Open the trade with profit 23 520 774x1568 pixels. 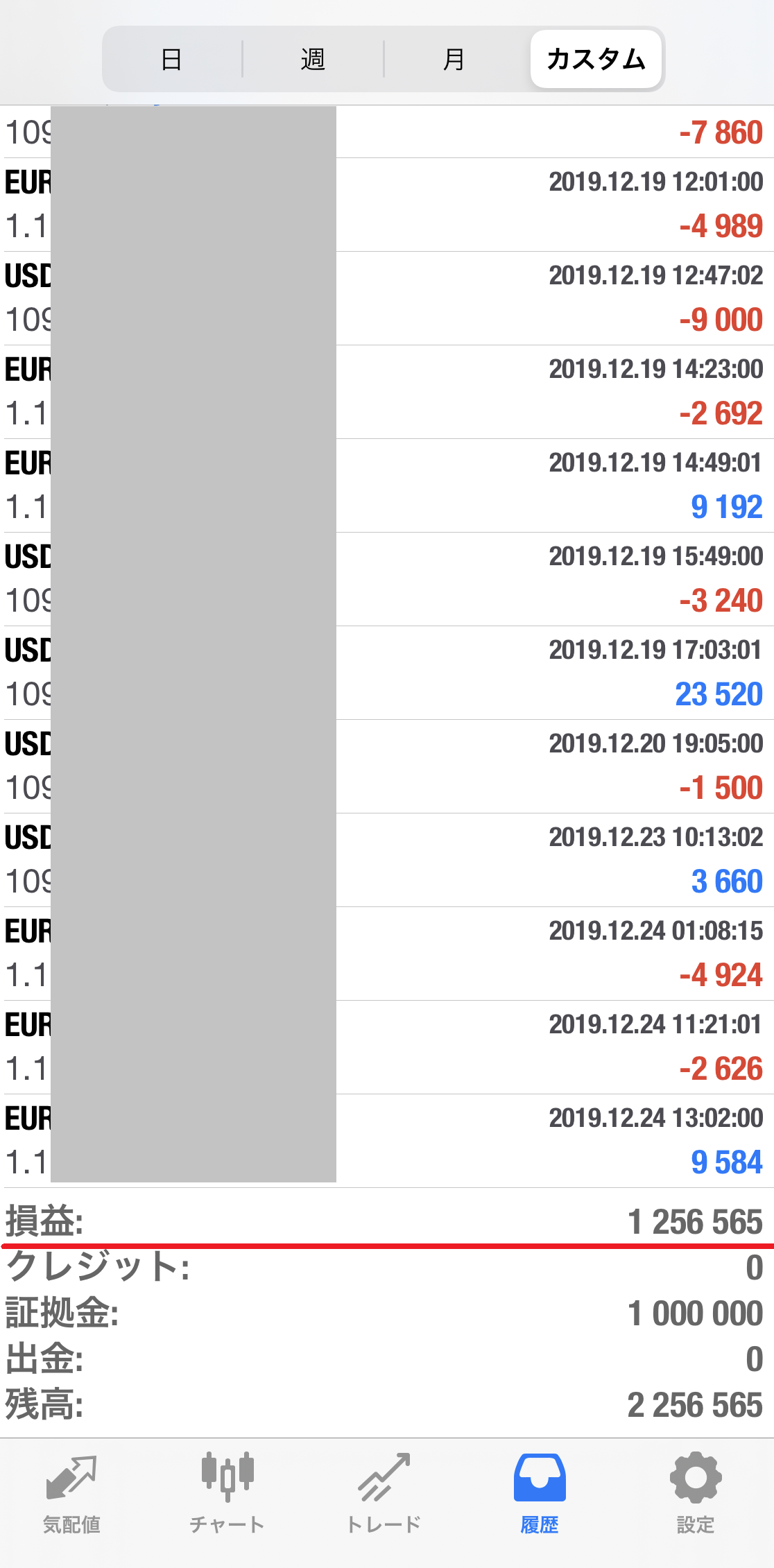pyautogui.click(x=387, y=673)
